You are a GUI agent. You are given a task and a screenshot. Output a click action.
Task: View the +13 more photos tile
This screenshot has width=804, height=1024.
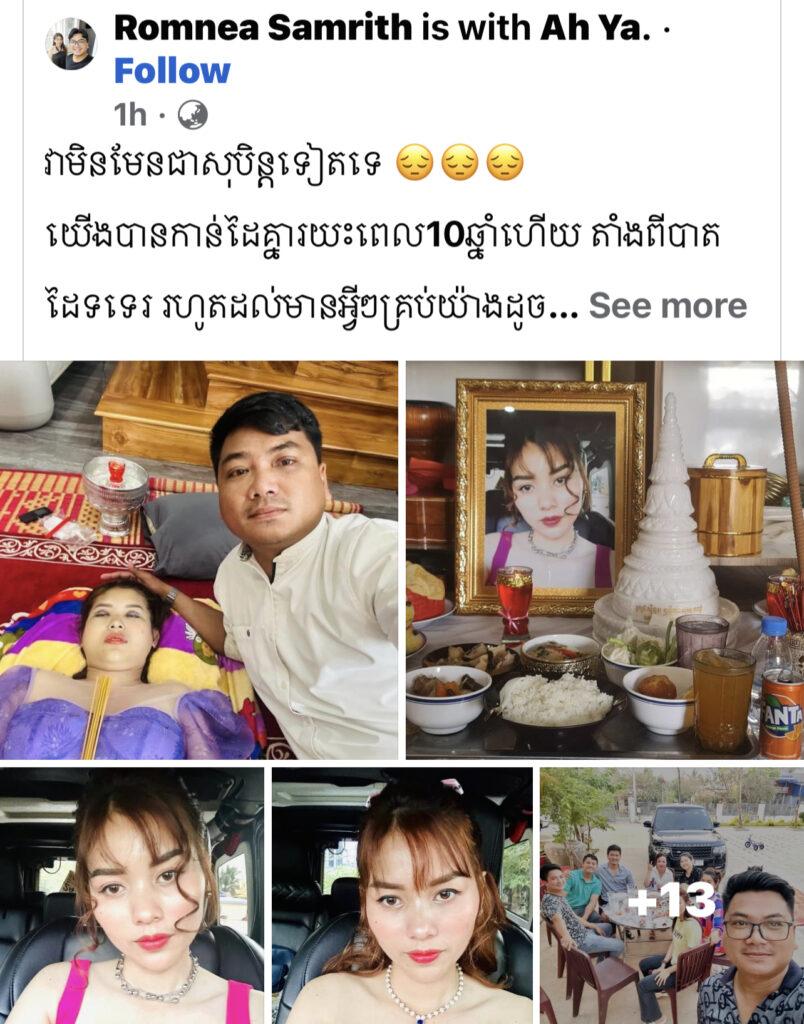(x=671, y=895)
